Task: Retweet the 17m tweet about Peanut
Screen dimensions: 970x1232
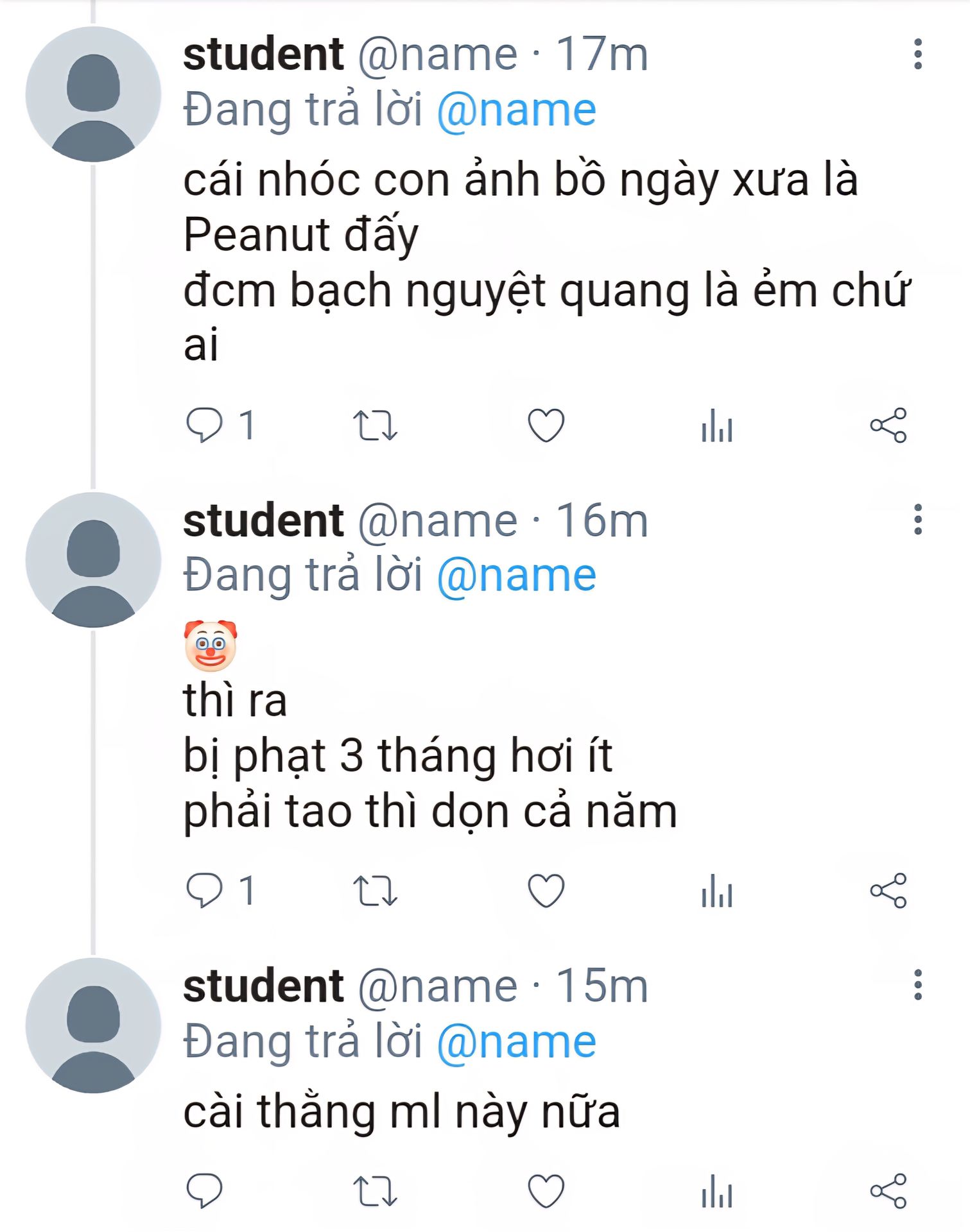Action: click(x=376, y=425)
